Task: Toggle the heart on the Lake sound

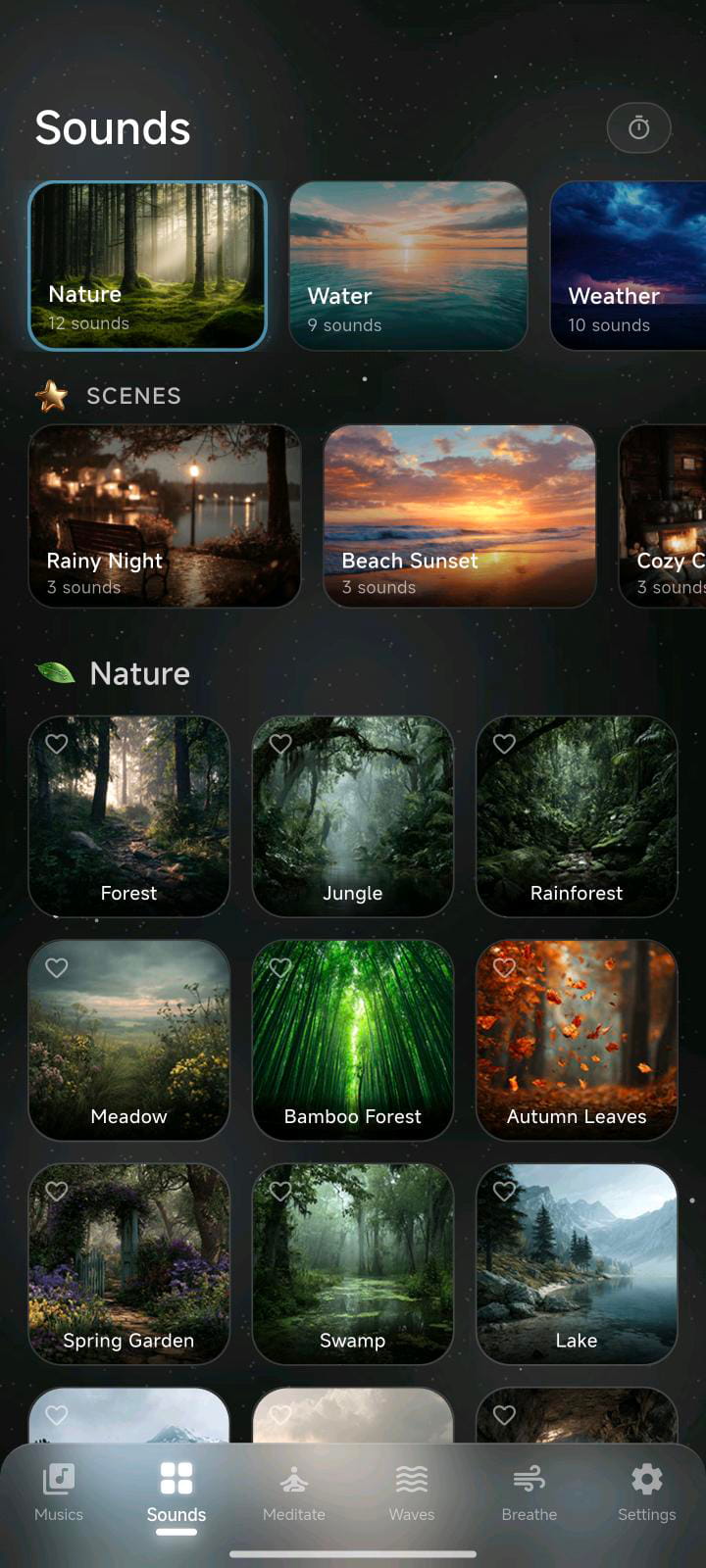Action: (504, 1191)
